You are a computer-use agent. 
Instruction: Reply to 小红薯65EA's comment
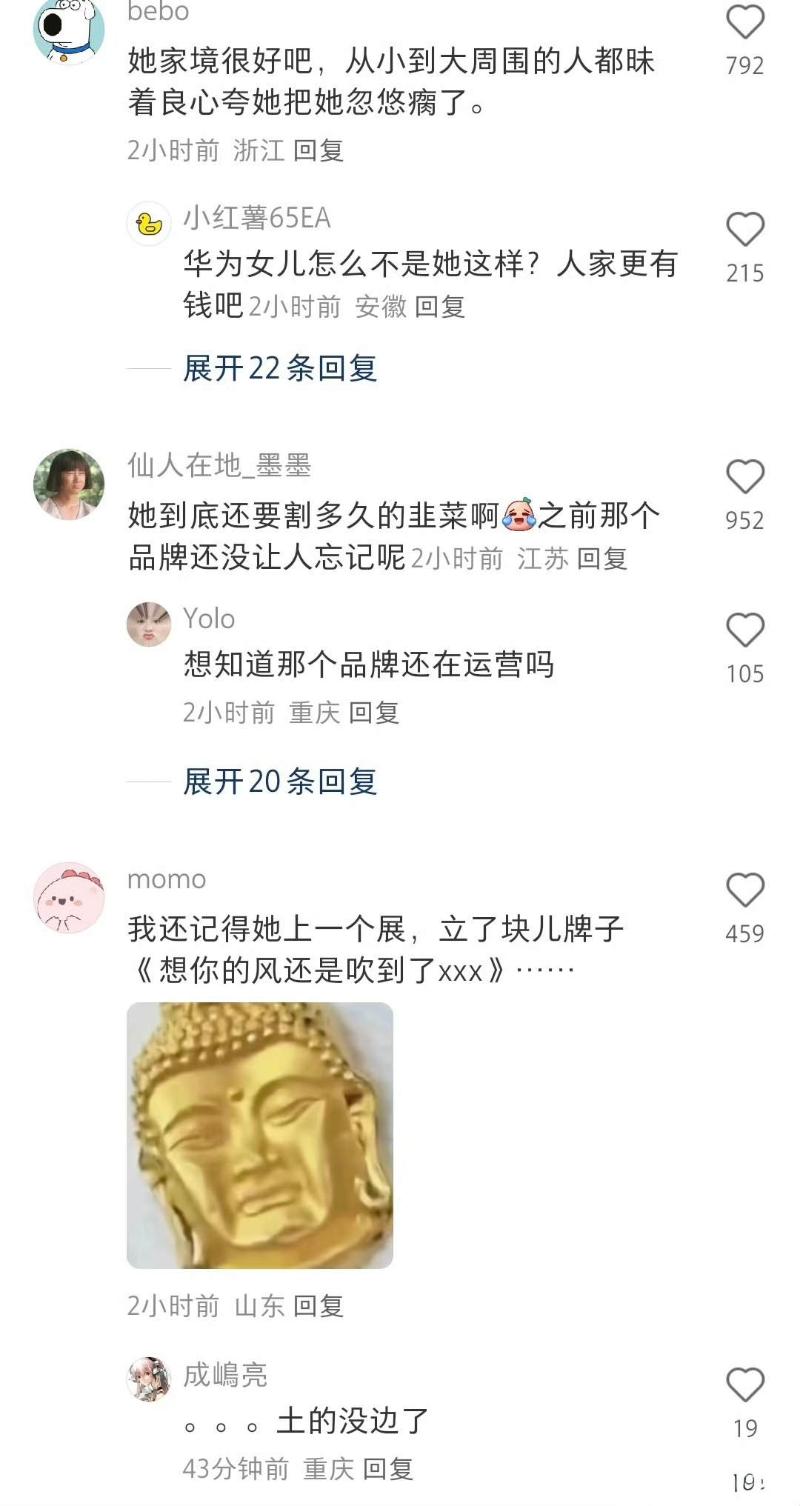coord(440,306)
